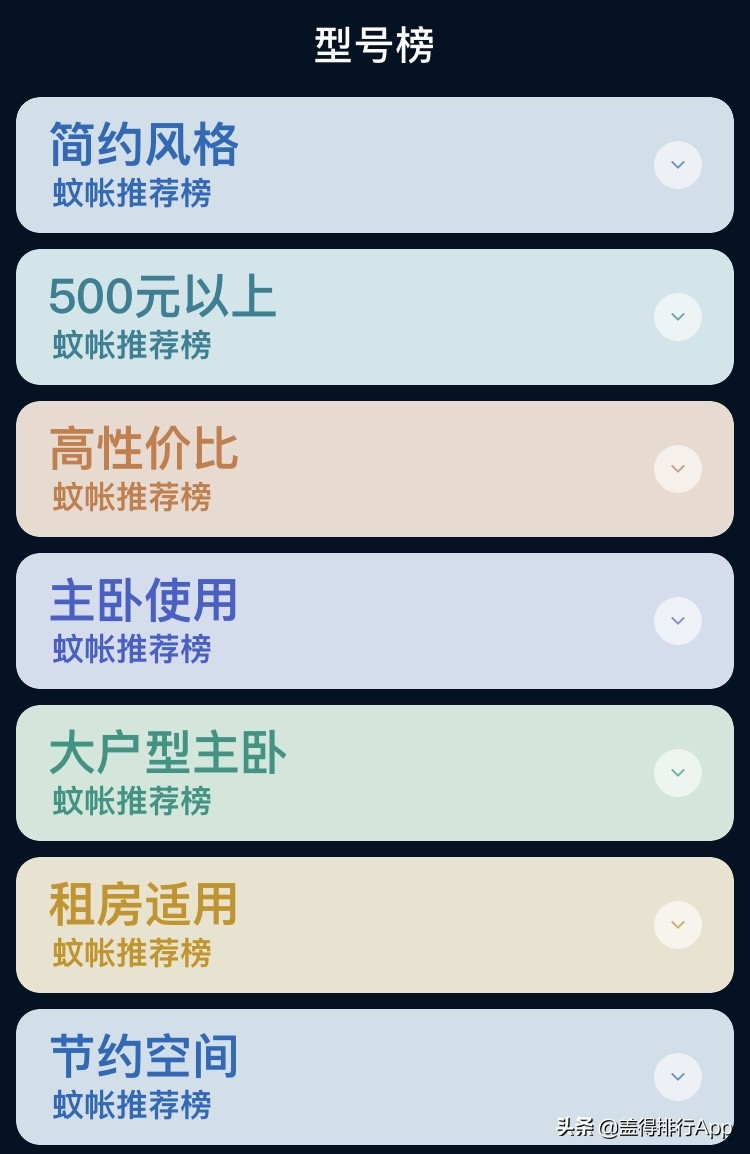Select the 简约风格 heading text

point(145,145)
